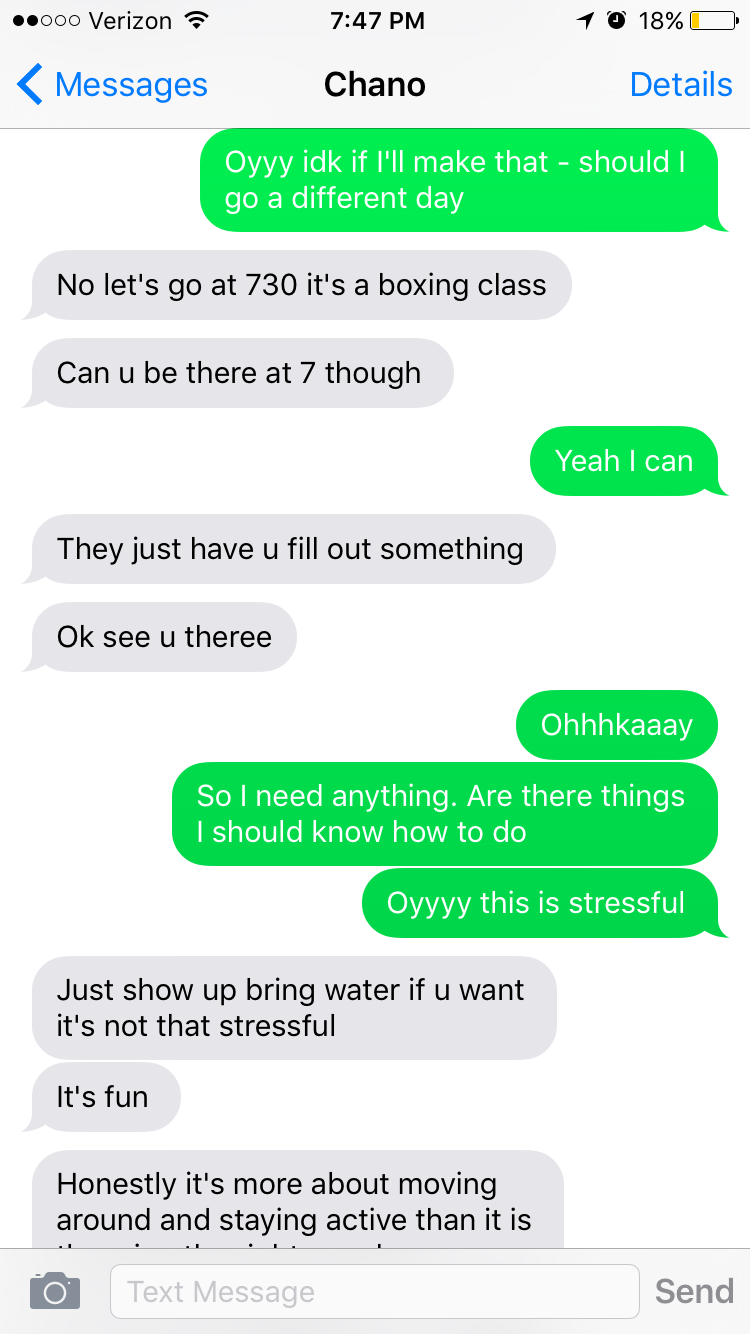Open Details for the Chano conversation
The height and width of the screenshot is (1334, 750).
pyautogui.click(x=680, y=85)
